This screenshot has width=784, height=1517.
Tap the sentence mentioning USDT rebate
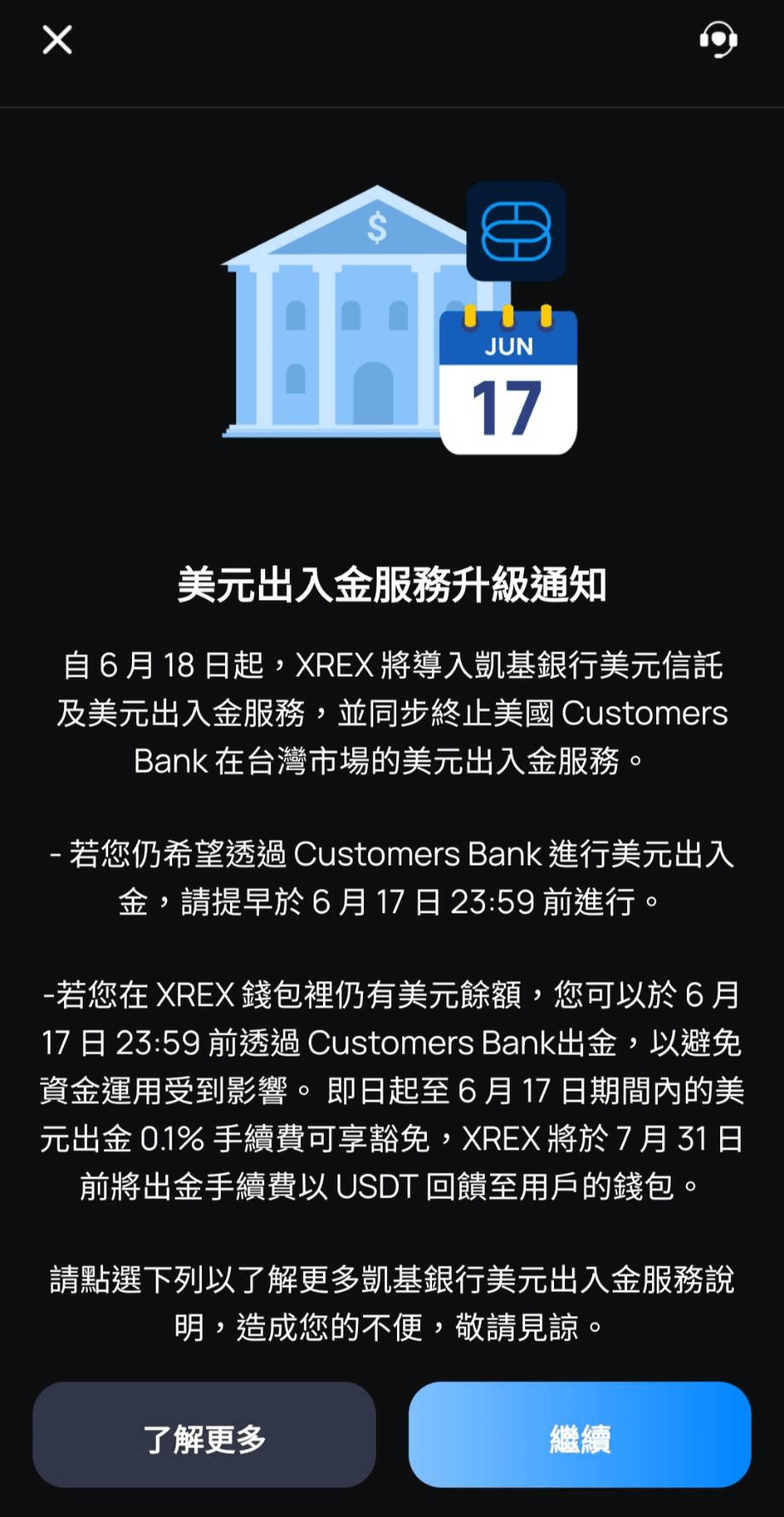pos(392,1185)
